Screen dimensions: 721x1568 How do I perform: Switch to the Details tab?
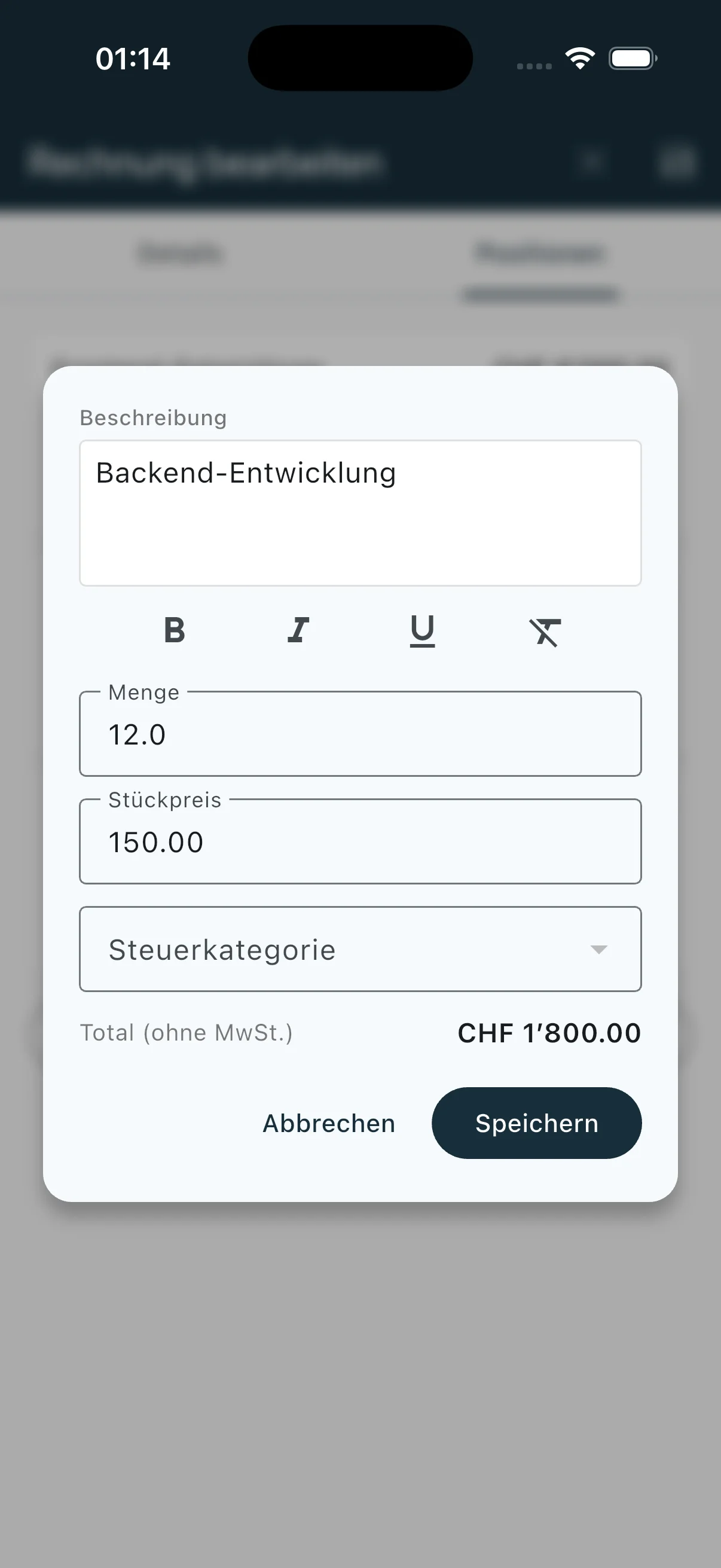point(179,252)
